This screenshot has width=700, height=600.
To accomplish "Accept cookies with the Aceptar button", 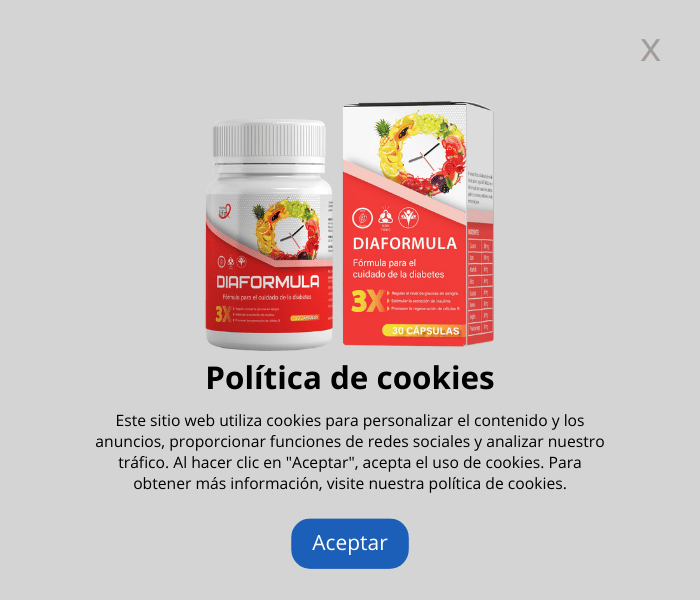I will pyautogui.click(x=350, y=543).
